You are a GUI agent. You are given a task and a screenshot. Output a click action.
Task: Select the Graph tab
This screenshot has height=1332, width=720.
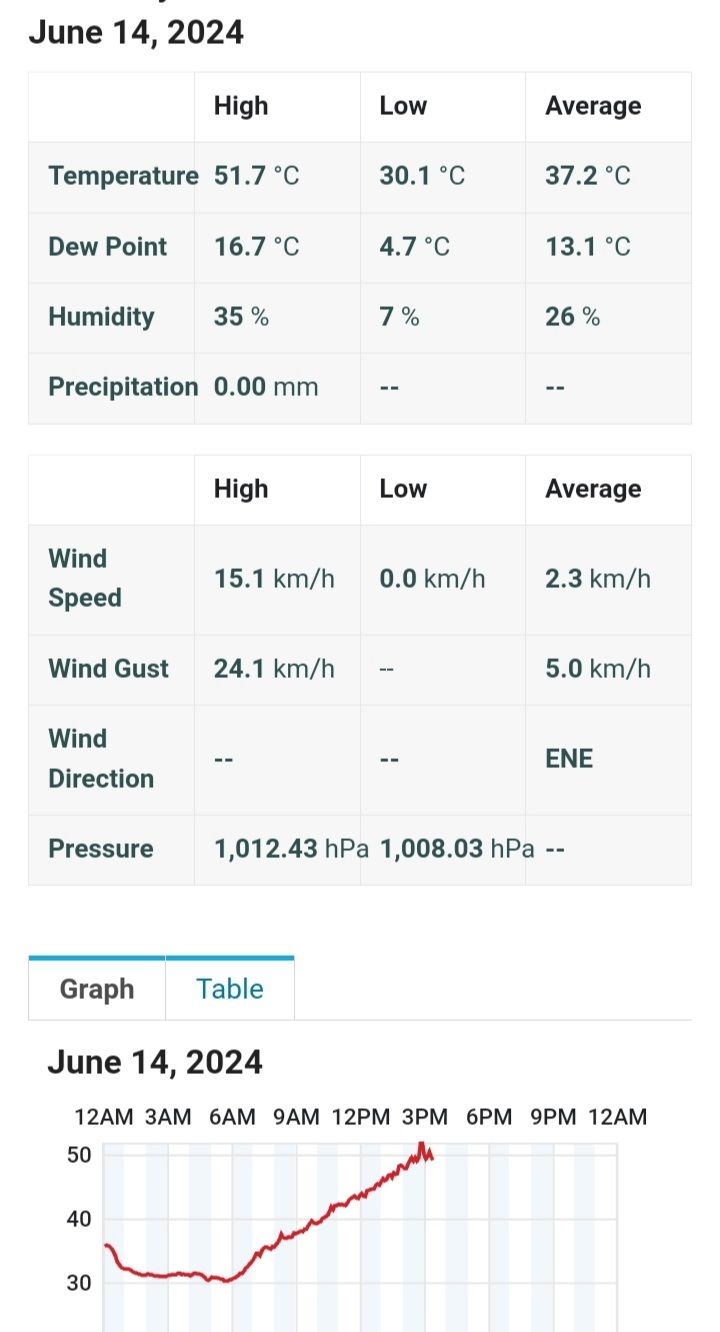96,989
